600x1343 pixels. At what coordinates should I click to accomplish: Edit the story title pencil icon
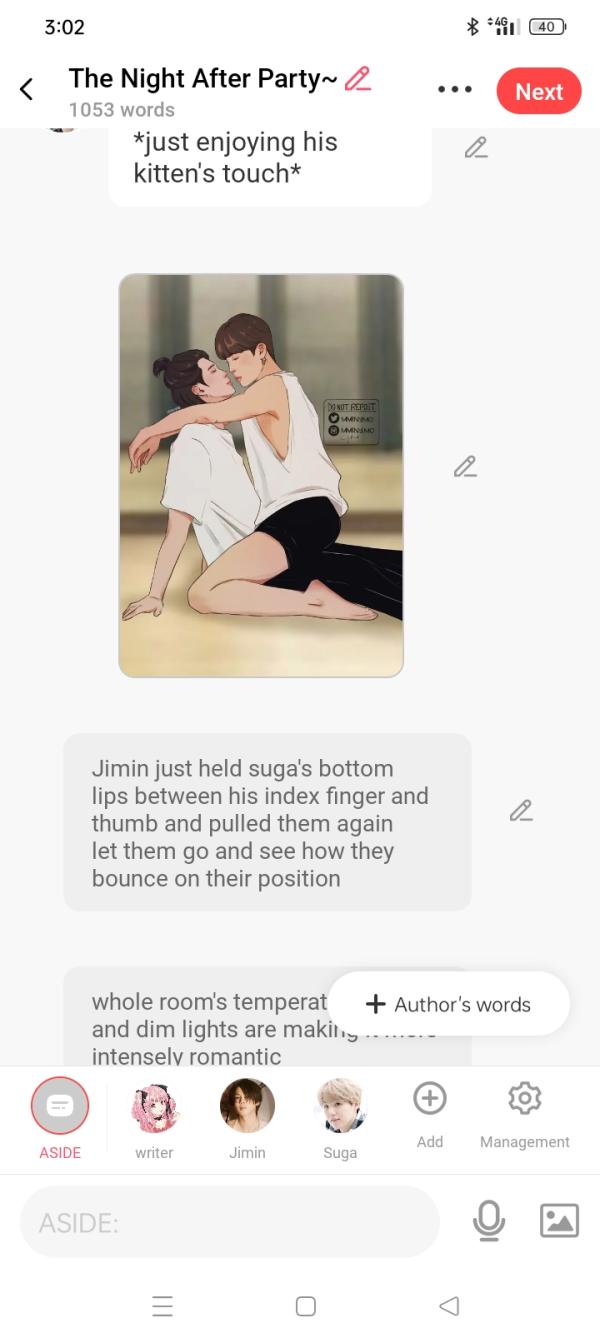(x=358, y=79)
